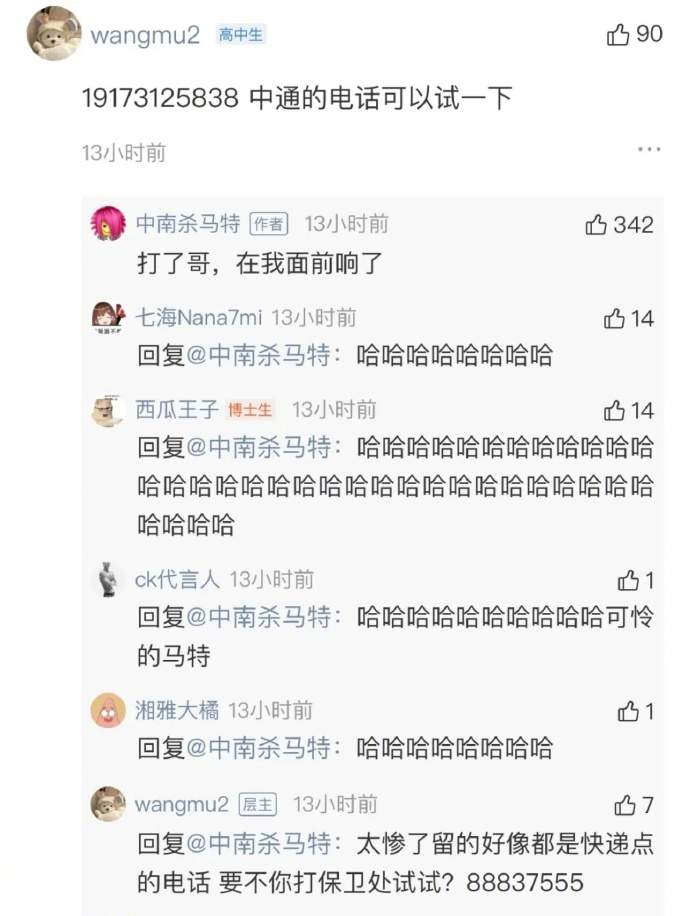Open wangmu2's profile avatar at top
Screen dimensions: 690x916
[53, 35]
